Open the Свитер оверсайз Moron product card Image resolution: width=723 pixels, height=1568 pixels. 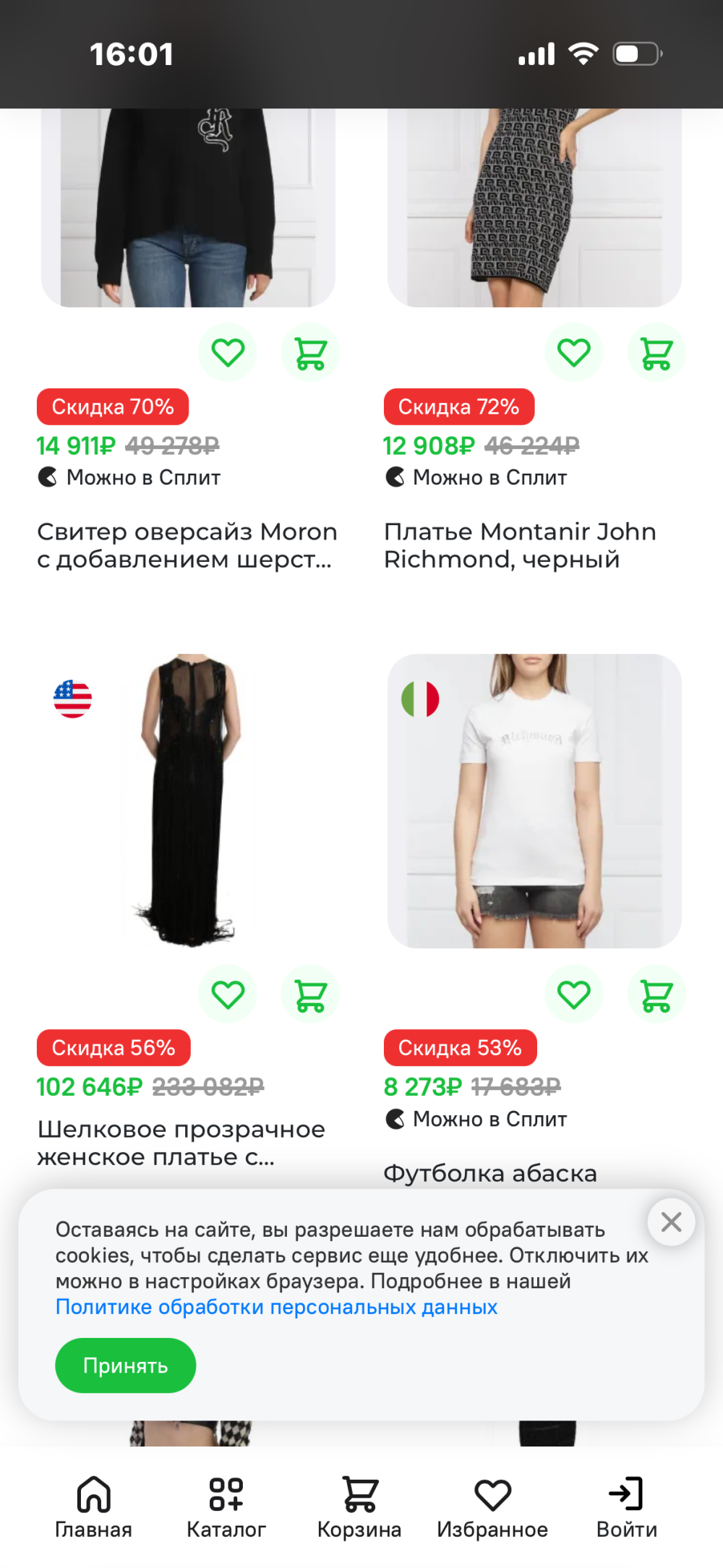[x=187, y=545]
